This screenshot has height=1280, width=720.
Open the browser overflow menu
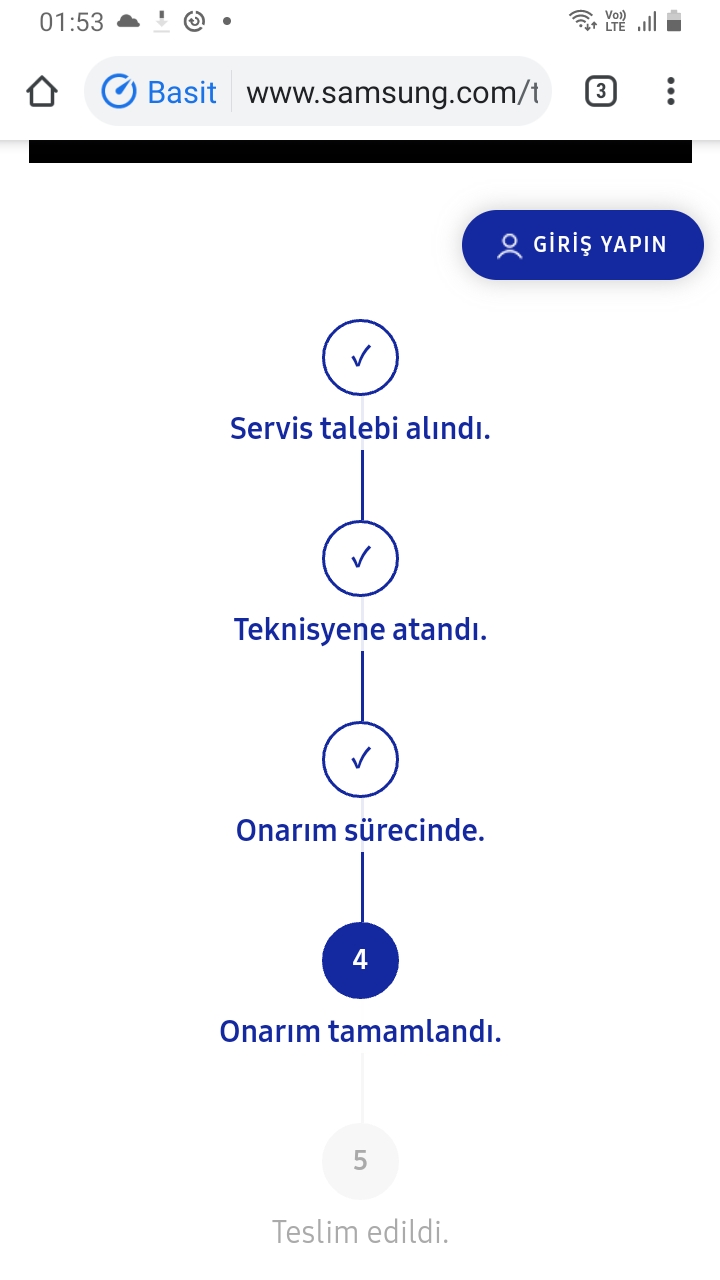click(671, 92)
